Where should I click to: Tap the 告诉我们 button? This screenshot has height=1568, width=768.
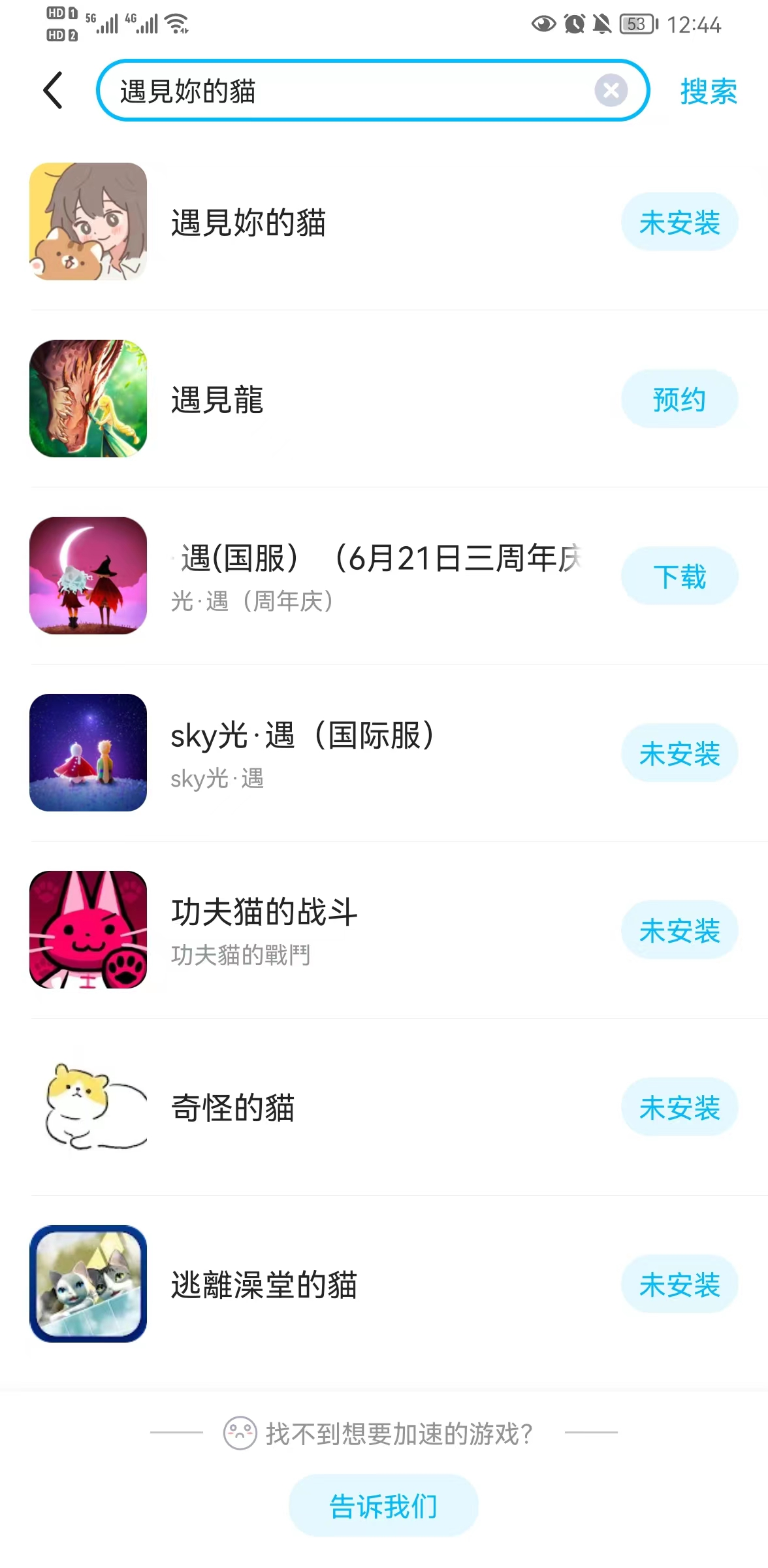(383, 1506)
